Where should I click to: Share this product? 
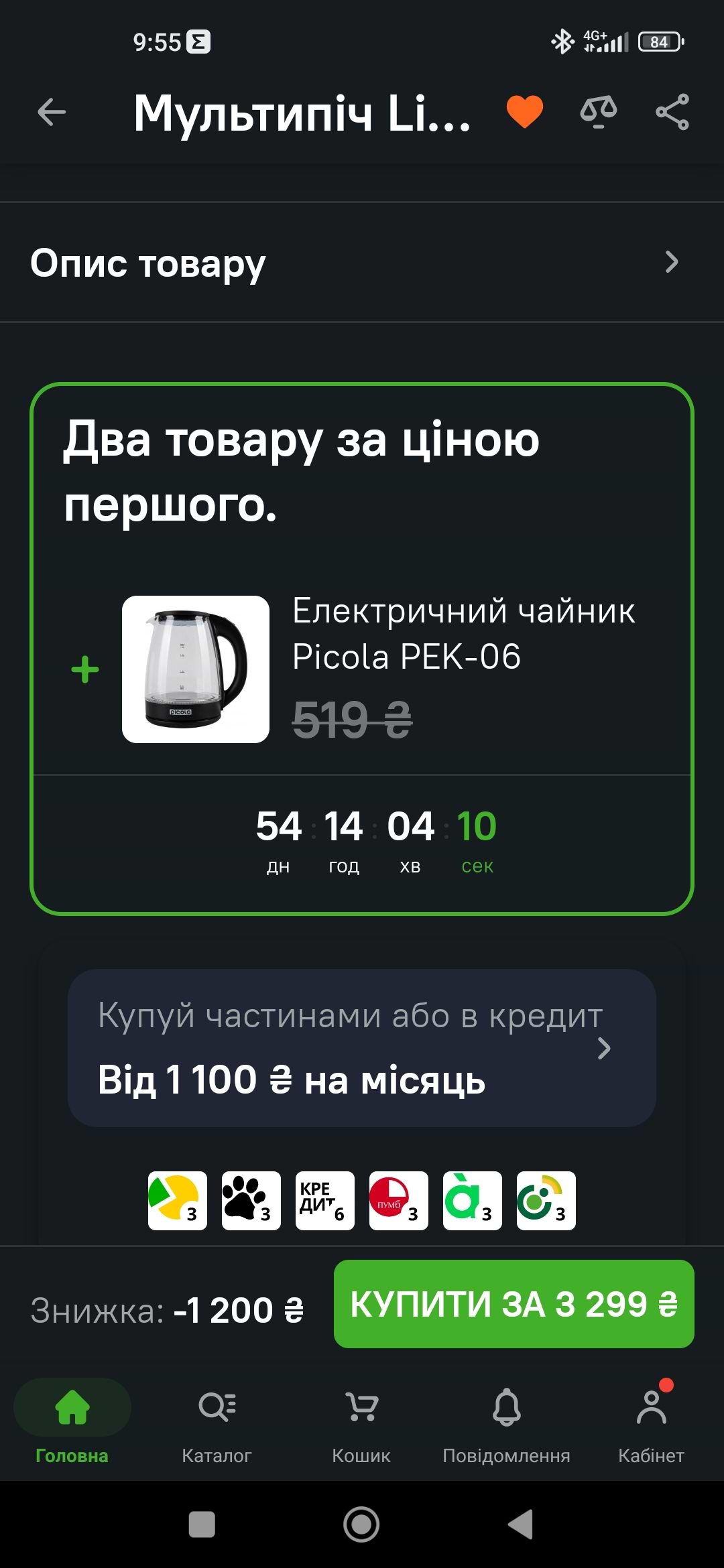672,112
